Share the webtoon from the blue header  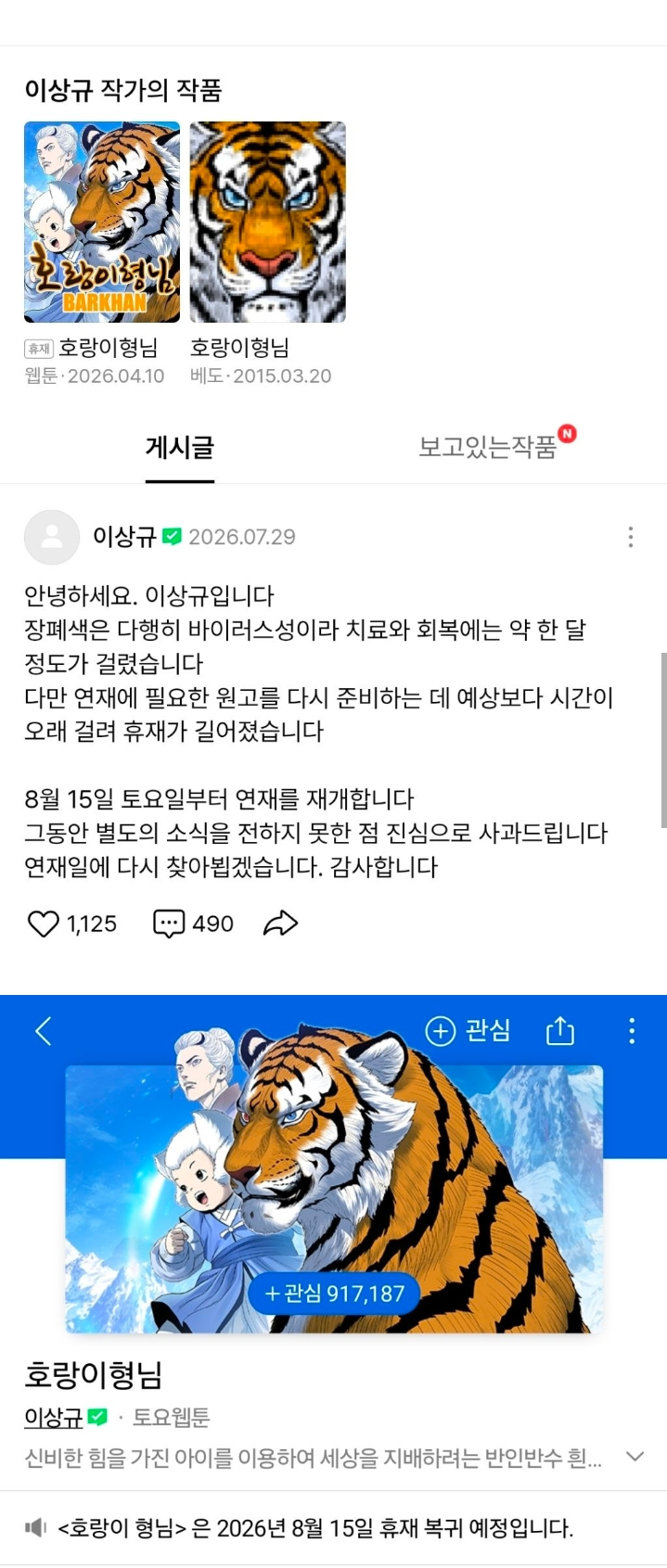[560, 1030]
